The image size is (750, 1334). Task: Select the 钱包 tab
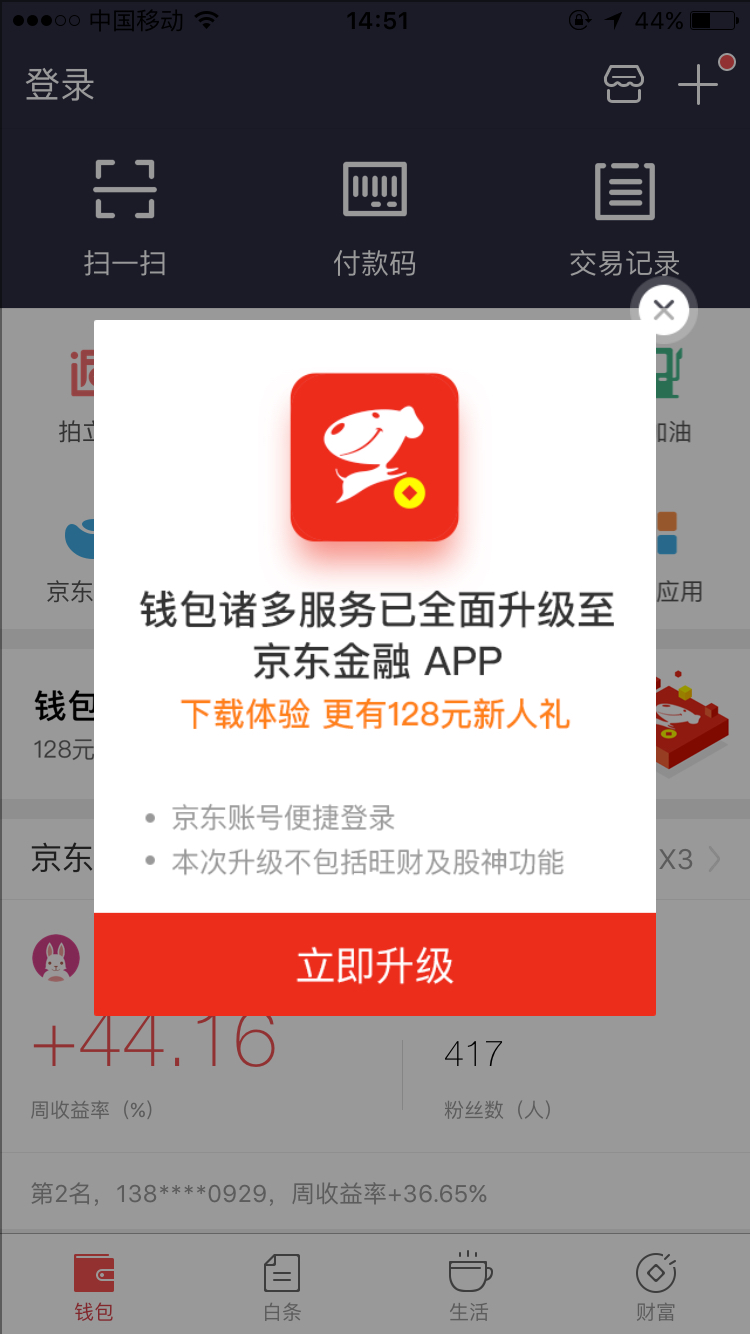94,1286
